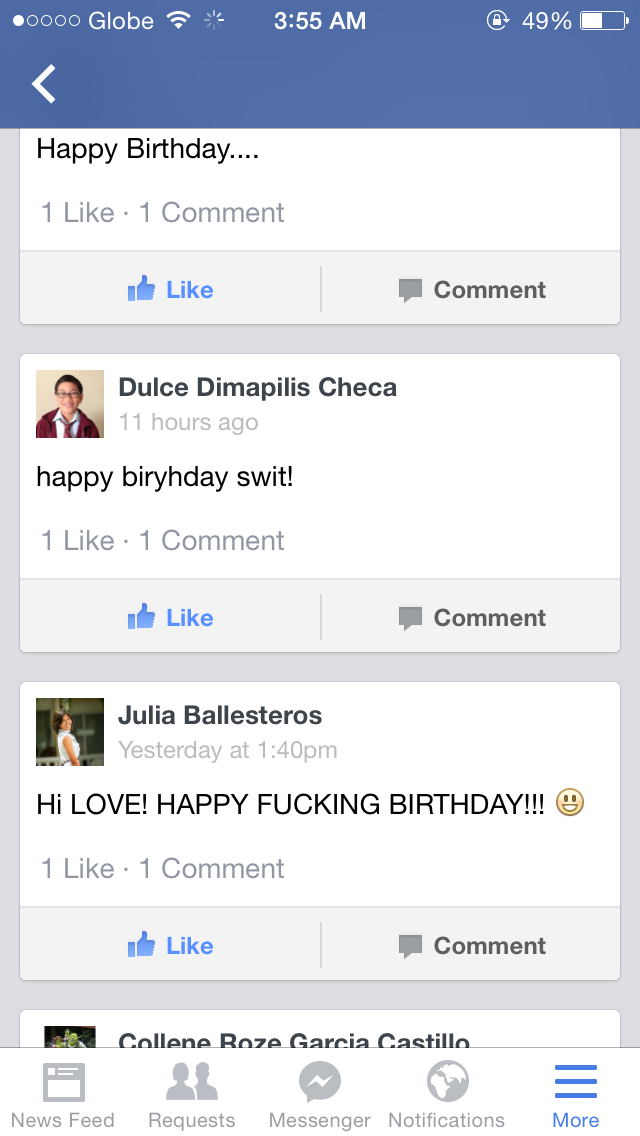This screenshot has width=640, height=1136.
Task: Open the Requests tab
Action: (x=191, y=1095)
